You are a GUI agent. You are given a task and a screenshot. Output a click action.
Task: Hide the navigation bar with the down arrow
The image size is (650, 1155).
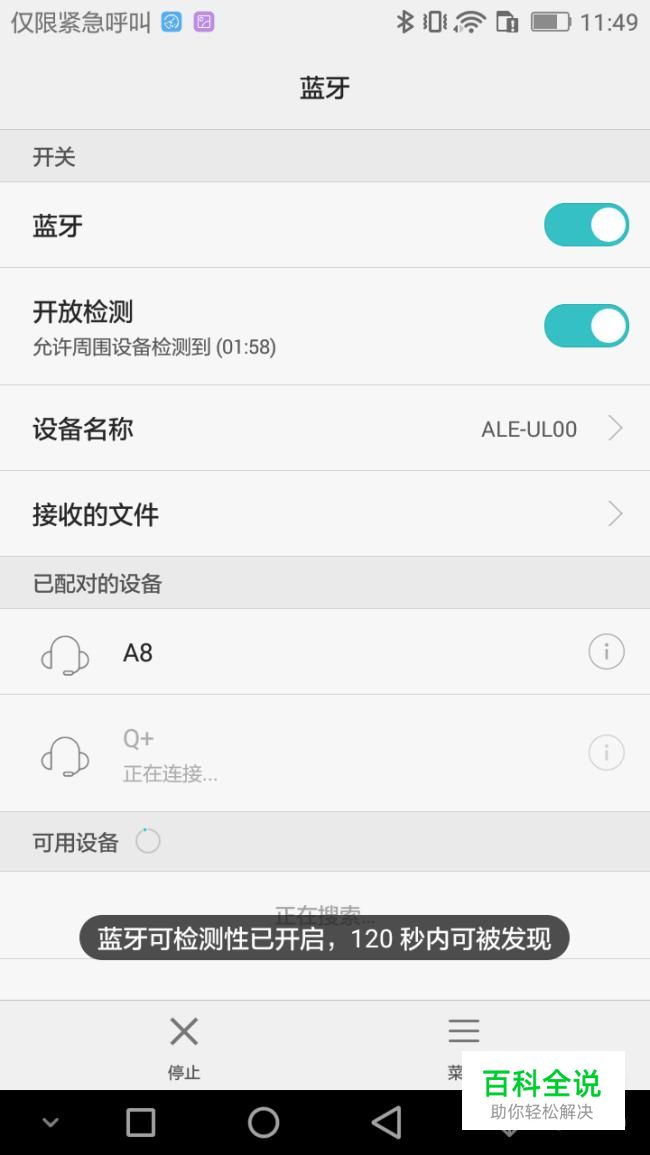pyautogui.click(x=50, y=1123)
